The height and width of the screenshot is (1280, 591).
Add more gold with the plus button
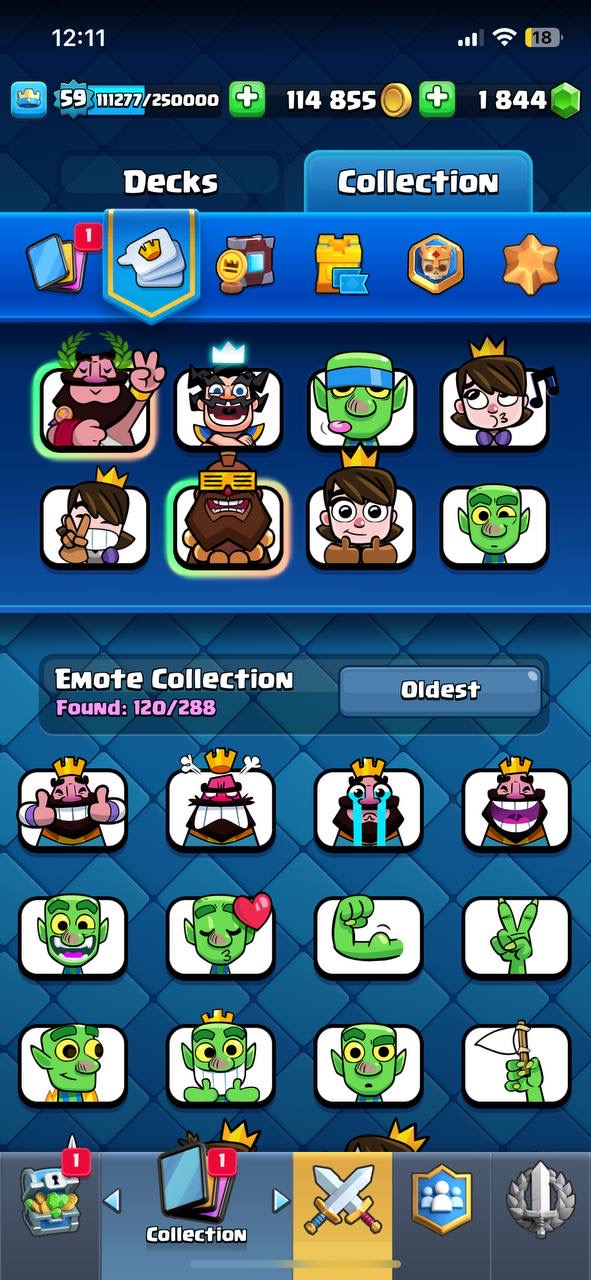[247, 100]
